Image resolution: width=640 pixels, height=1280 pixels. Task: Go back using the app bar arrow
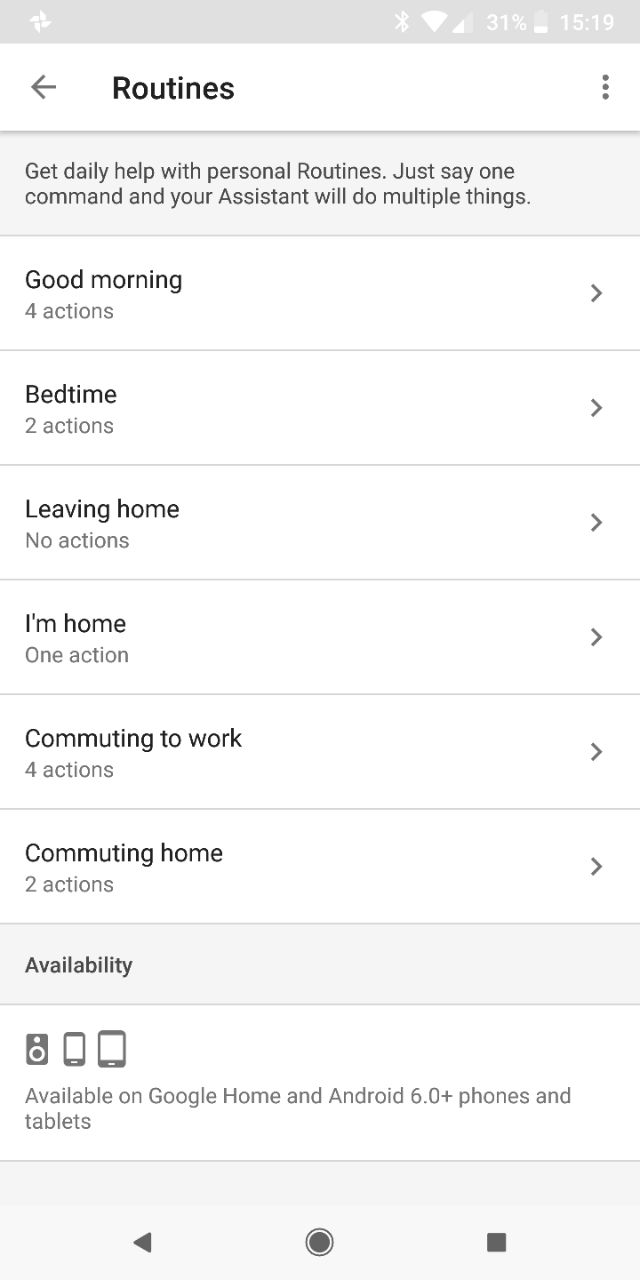coord(43,88)
